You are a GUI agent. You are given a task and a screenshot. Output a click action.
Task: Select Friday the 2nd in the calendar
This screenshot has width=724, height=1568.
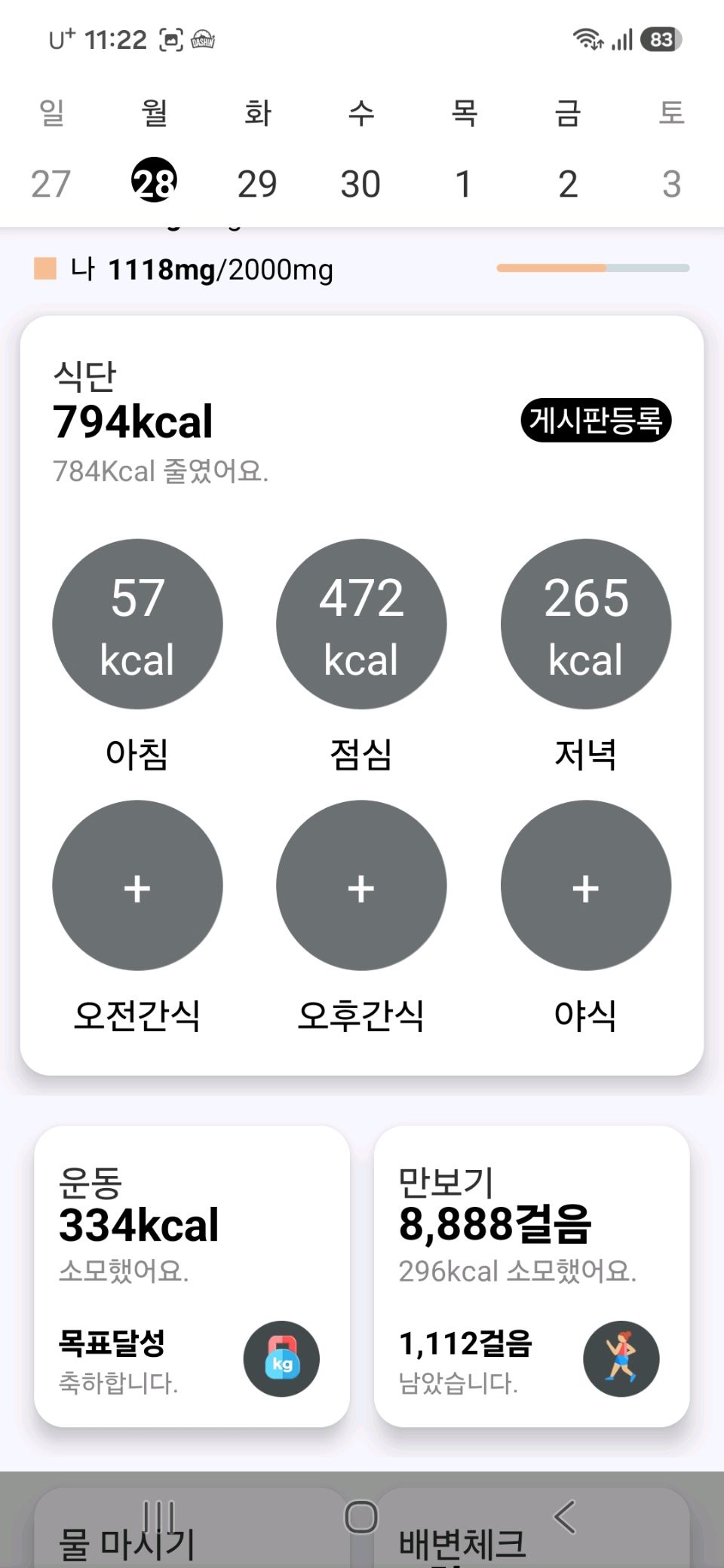pyautogui.click(x=568, y=184)
